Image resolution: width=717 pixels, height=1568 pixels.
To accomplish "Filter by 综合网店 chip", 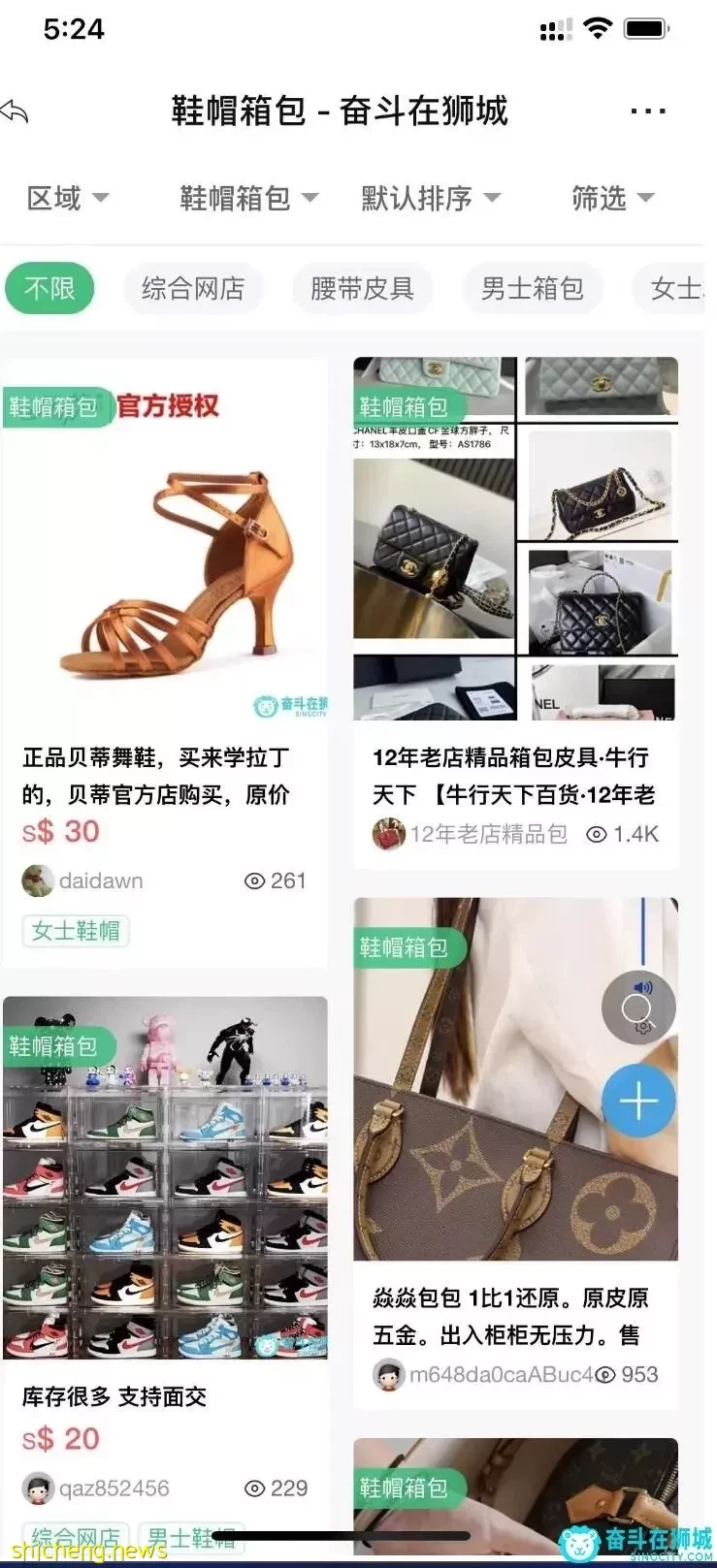I will (193, 288).
